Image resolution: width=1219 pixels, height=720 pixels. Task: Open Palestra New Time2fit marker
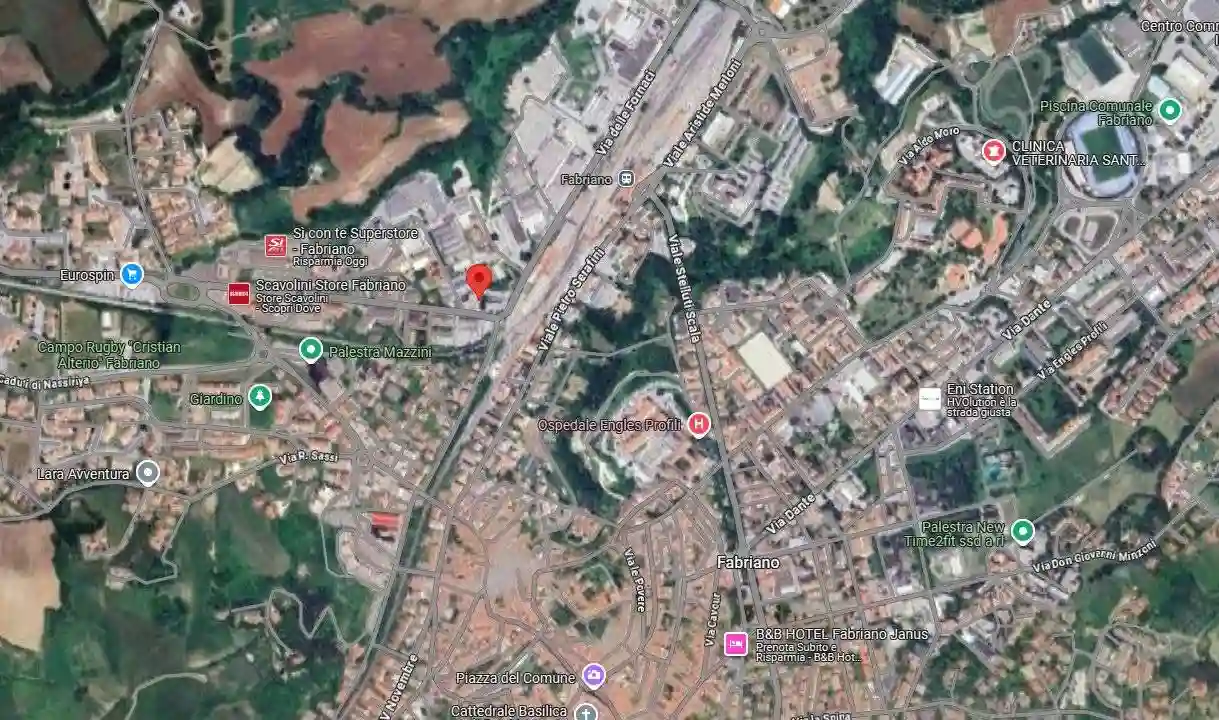coord(1022,531)
